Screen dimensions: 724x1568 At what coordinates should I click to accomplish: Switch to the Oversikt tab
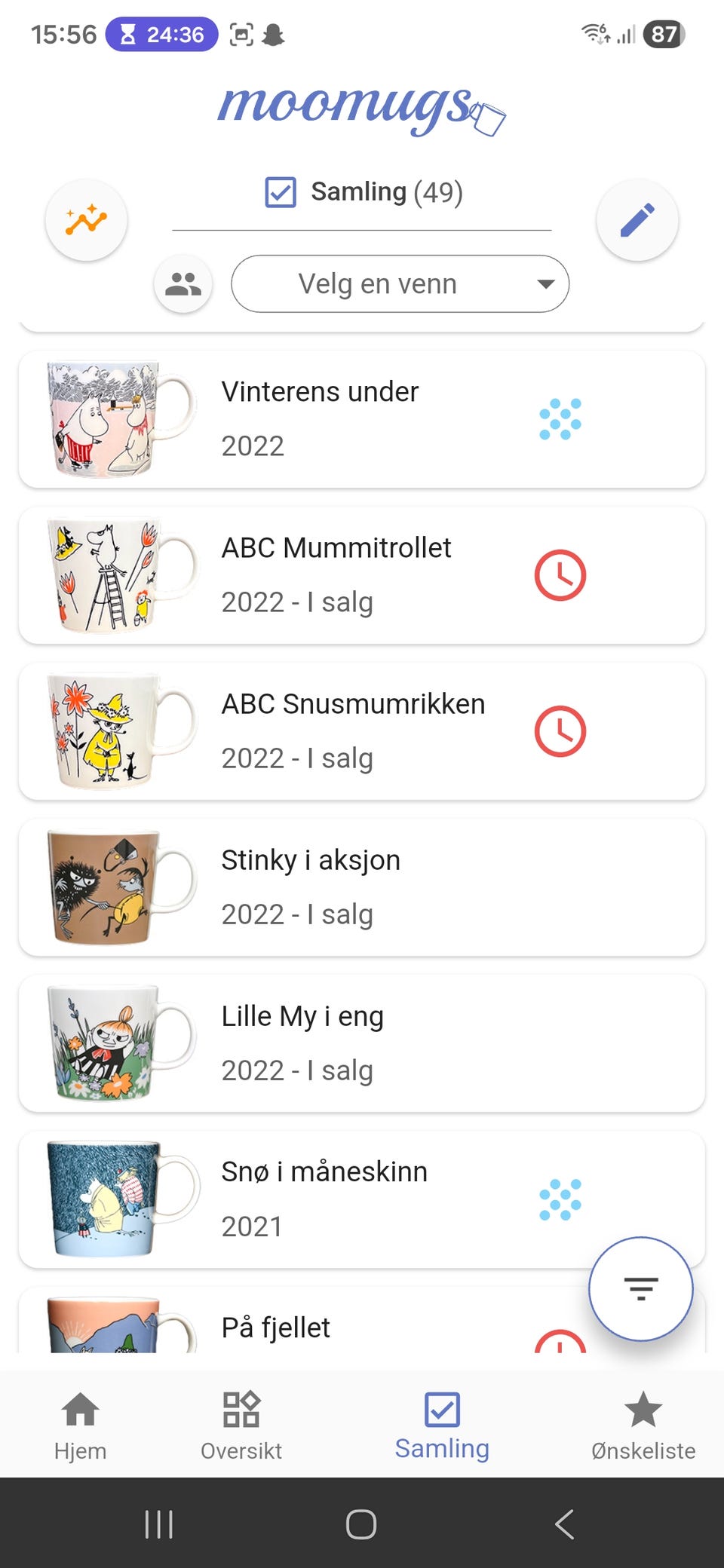point(241,1425)
